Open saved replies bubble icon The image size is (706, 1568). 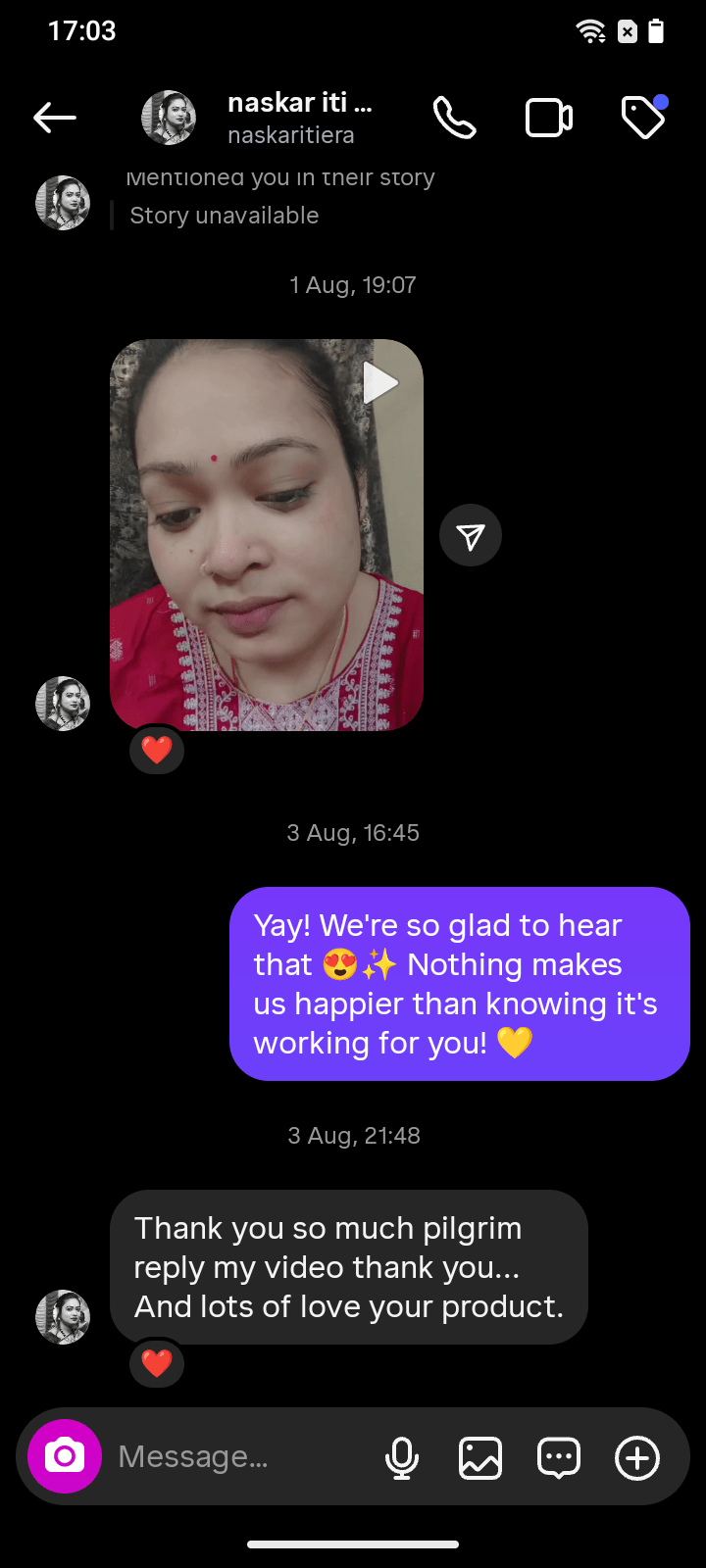pos(559,1457)
